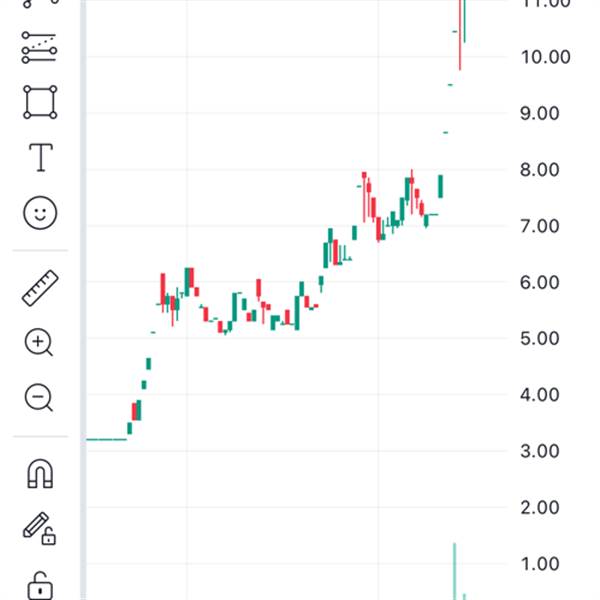Open the geometric shapes tool
This screenshot has height=600, width=600.
tap(40, 102)
